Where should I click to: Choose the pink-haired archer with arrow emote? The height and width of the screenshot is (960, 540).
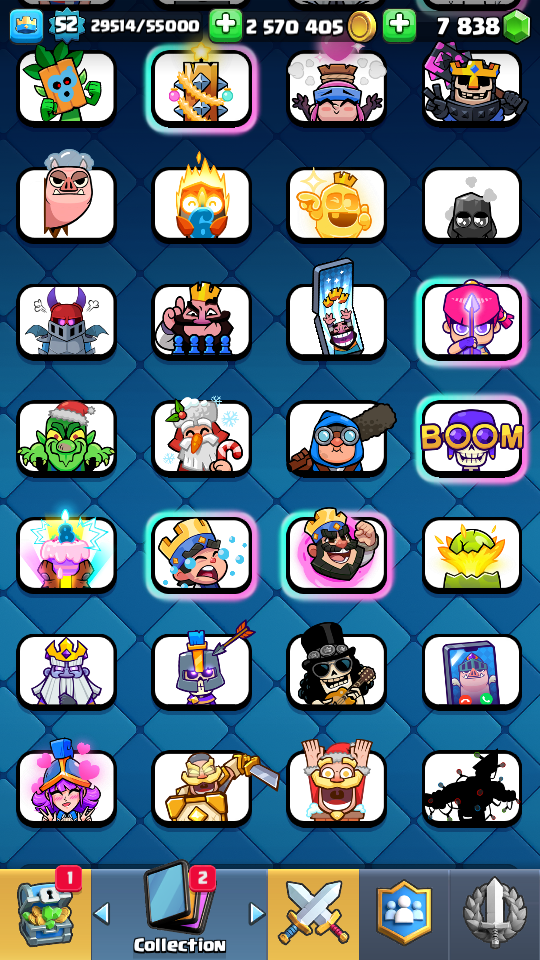click(471, 321)
